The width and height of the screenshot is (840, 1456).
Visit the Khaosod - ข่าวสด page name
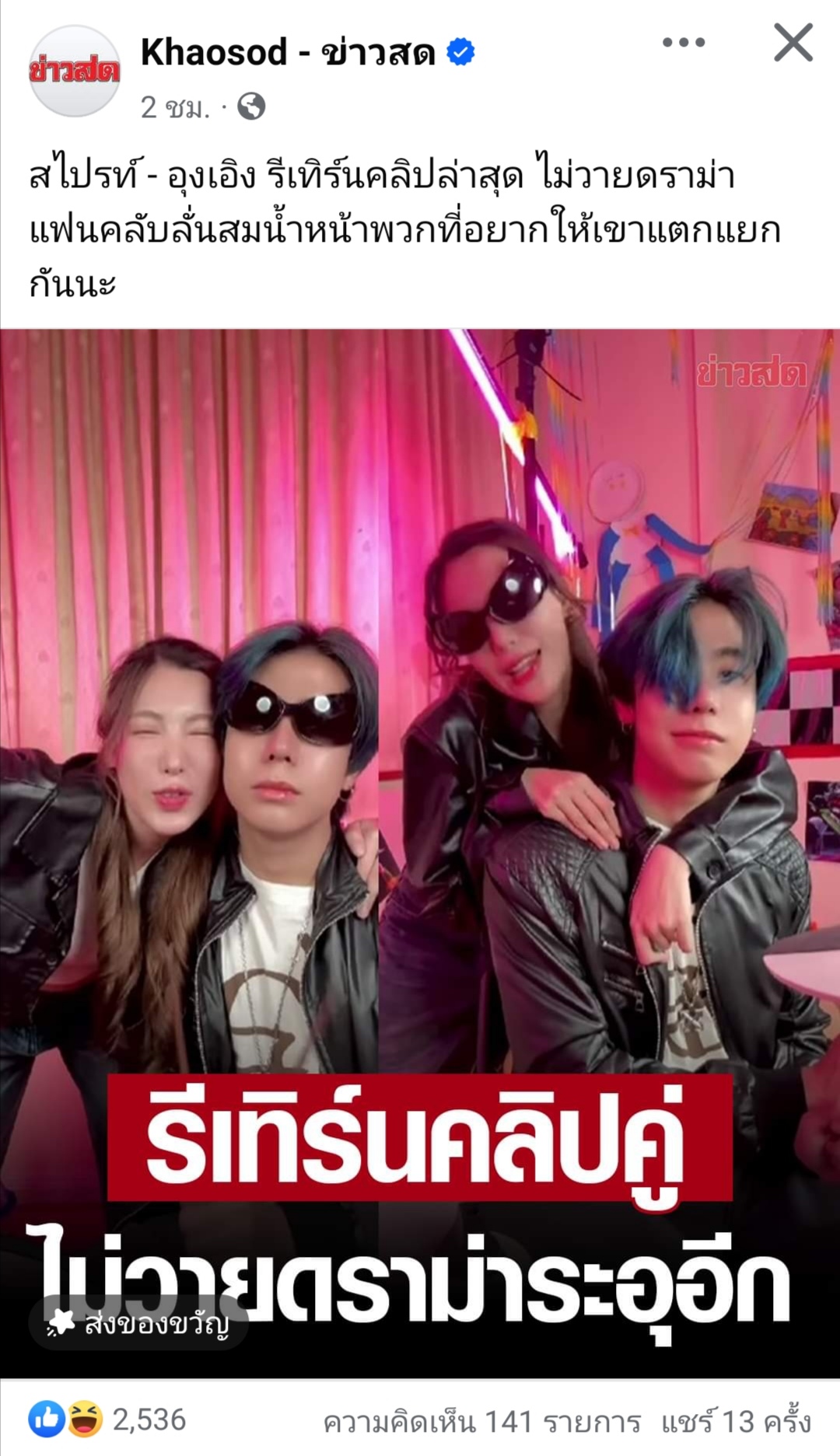(x=287, y=53)
